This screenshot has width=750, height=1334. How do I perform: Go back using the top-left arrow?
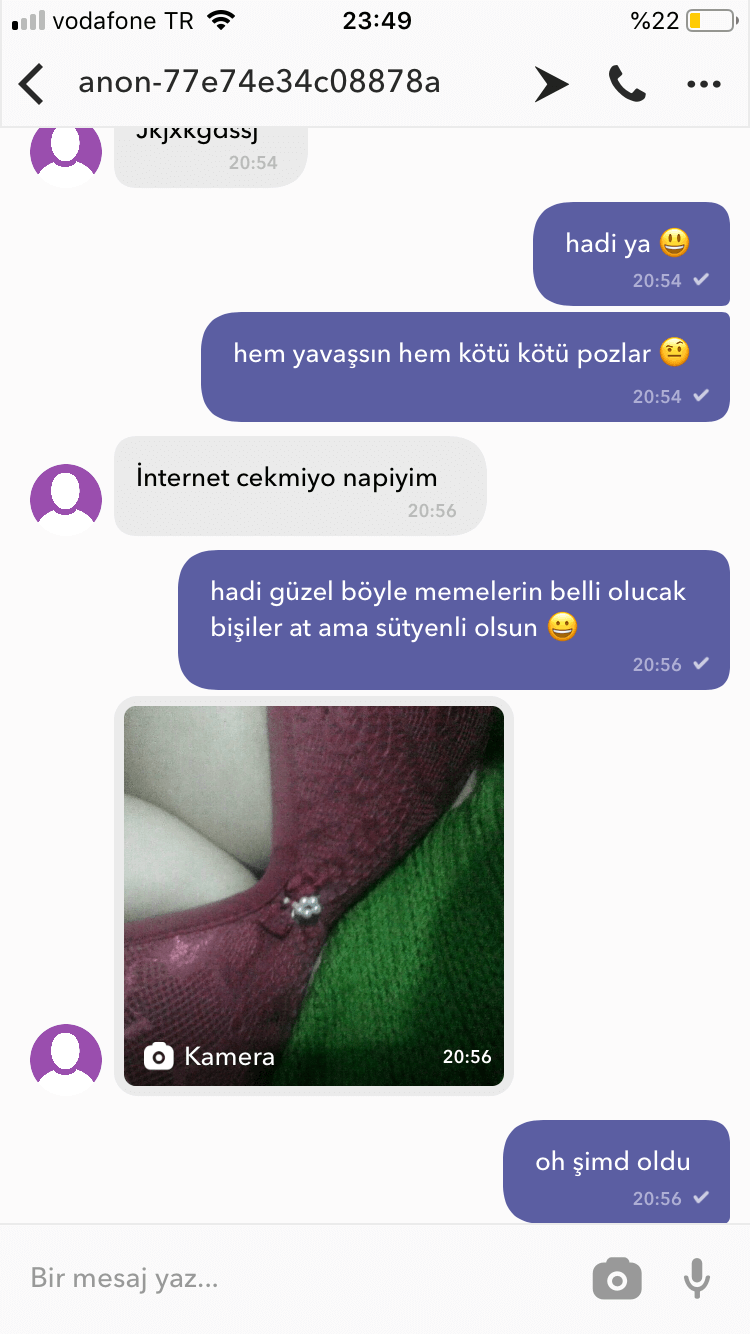pyautogui.click(x=31, y=84)
